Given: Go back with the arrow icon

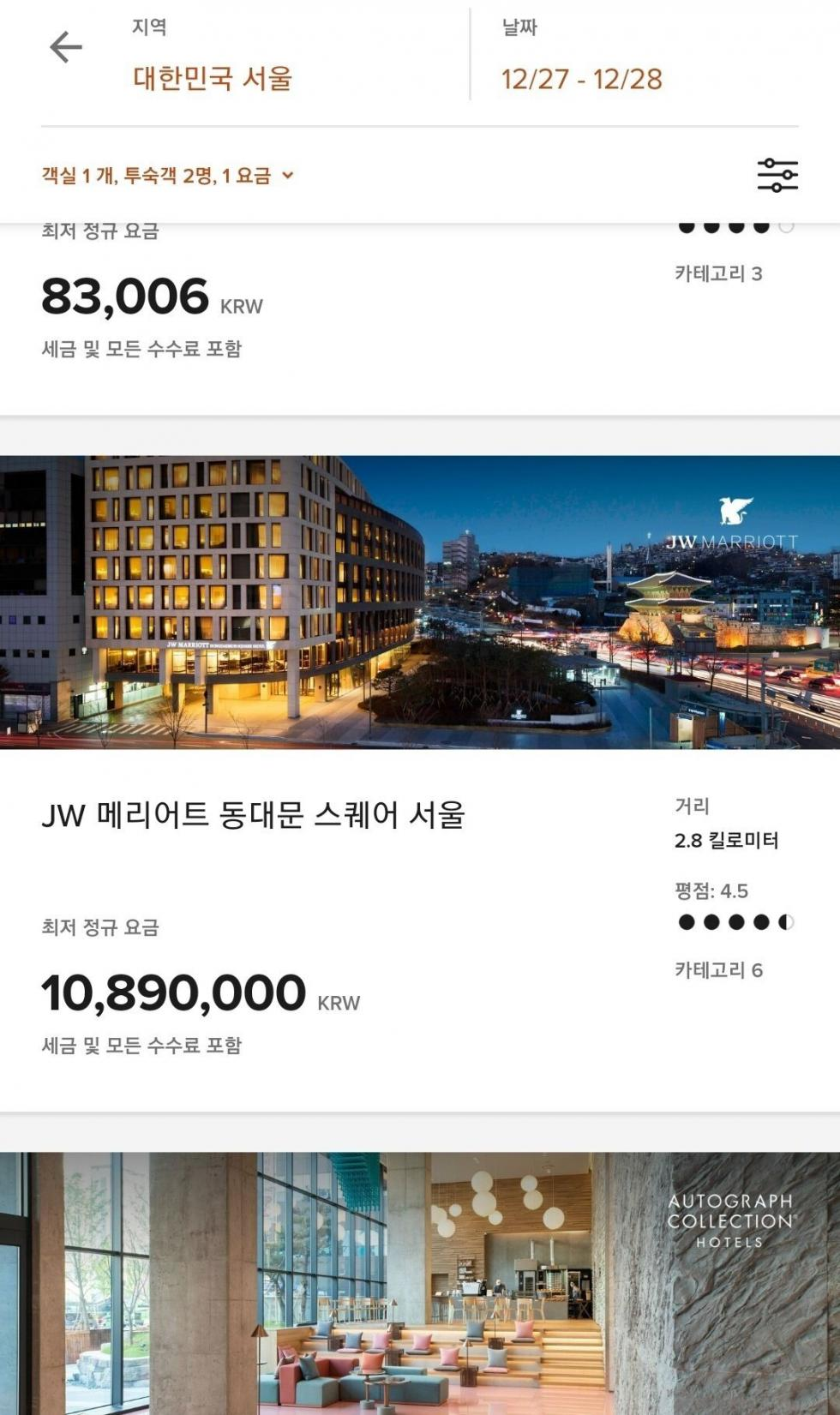Looking at the screenshot, I should pyautogui.click(x=65, y=47).
